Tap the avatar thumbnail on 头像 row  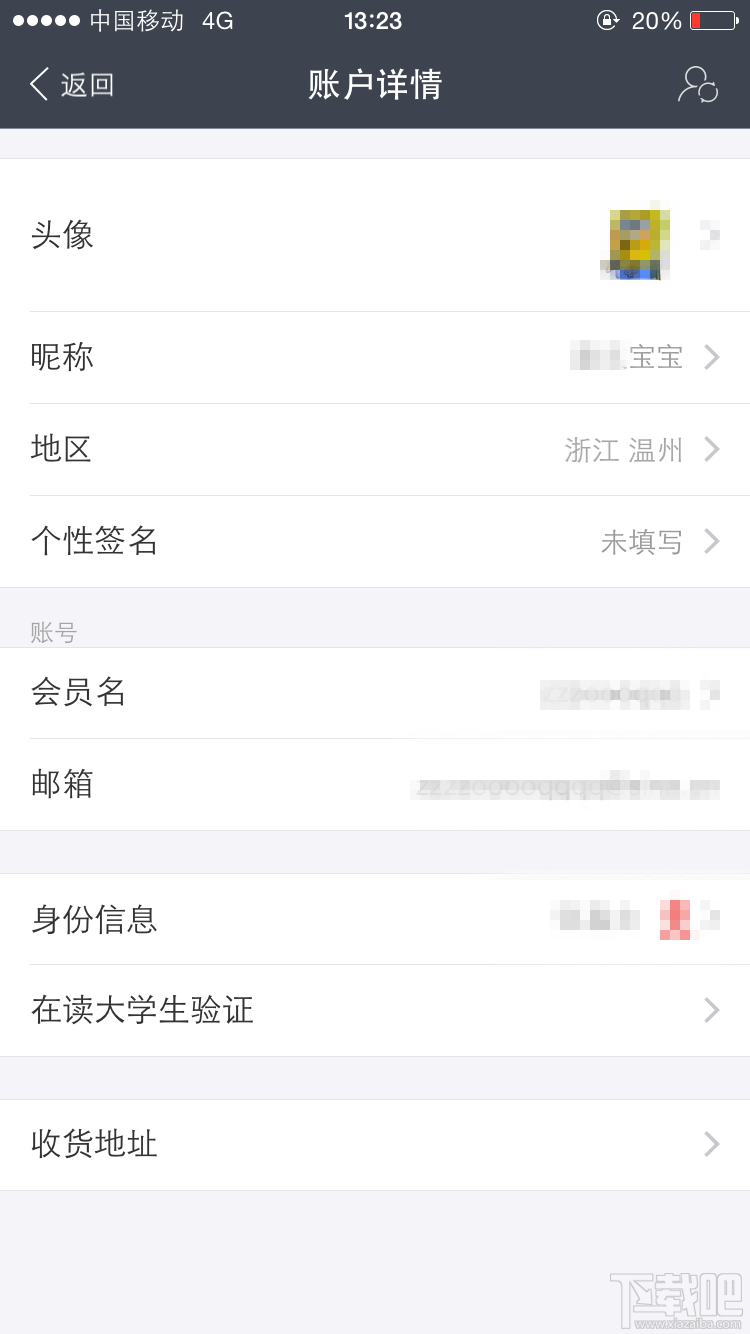coord(635,241)
